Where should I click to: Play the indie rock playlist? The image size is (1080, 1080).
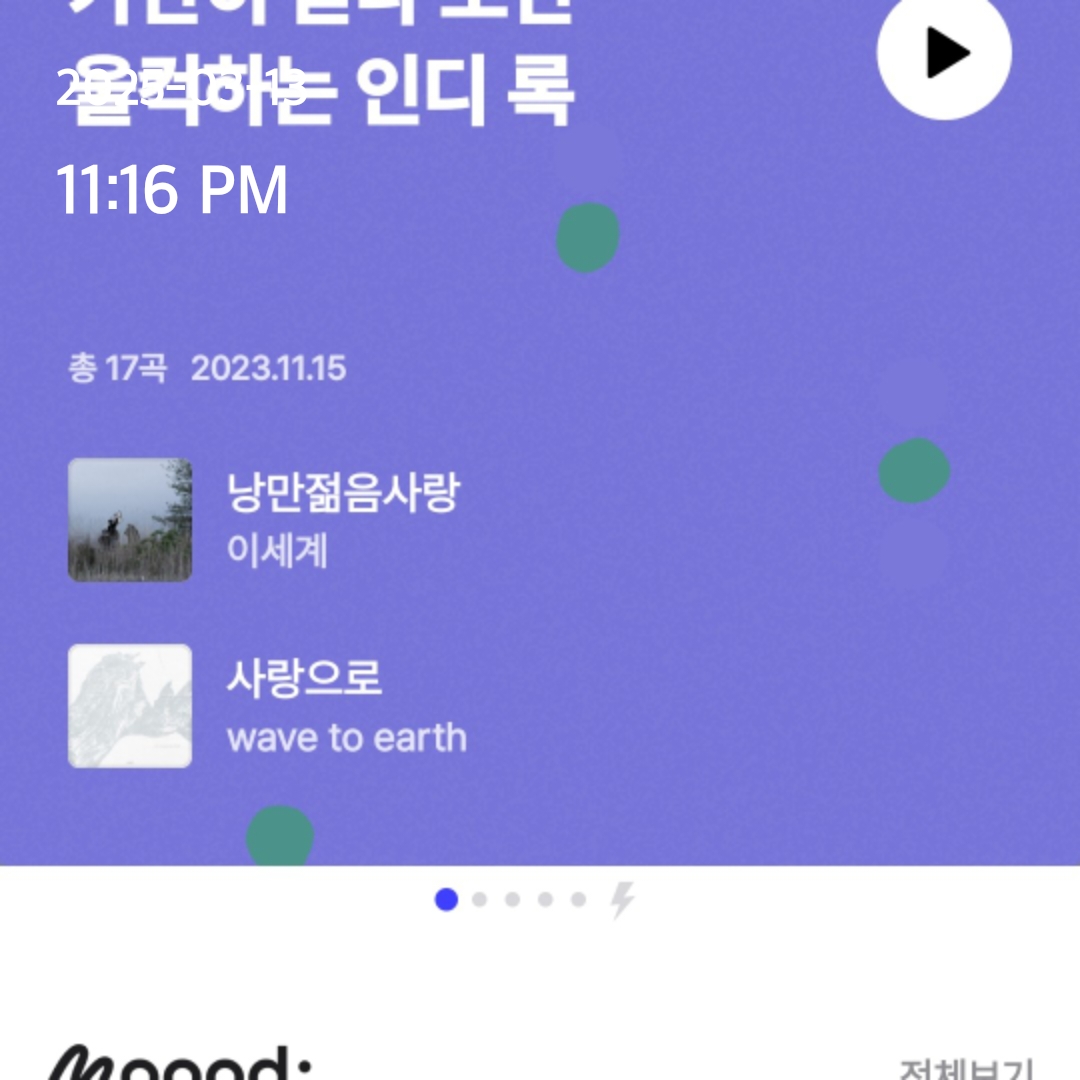[x=943, y=54]
